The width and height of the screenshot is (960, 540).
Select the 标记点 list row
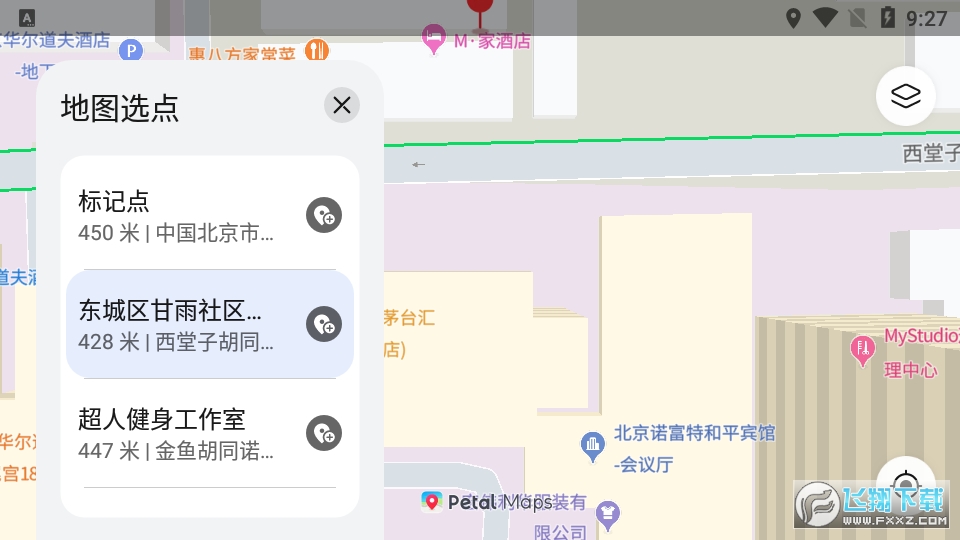[180, 216]
